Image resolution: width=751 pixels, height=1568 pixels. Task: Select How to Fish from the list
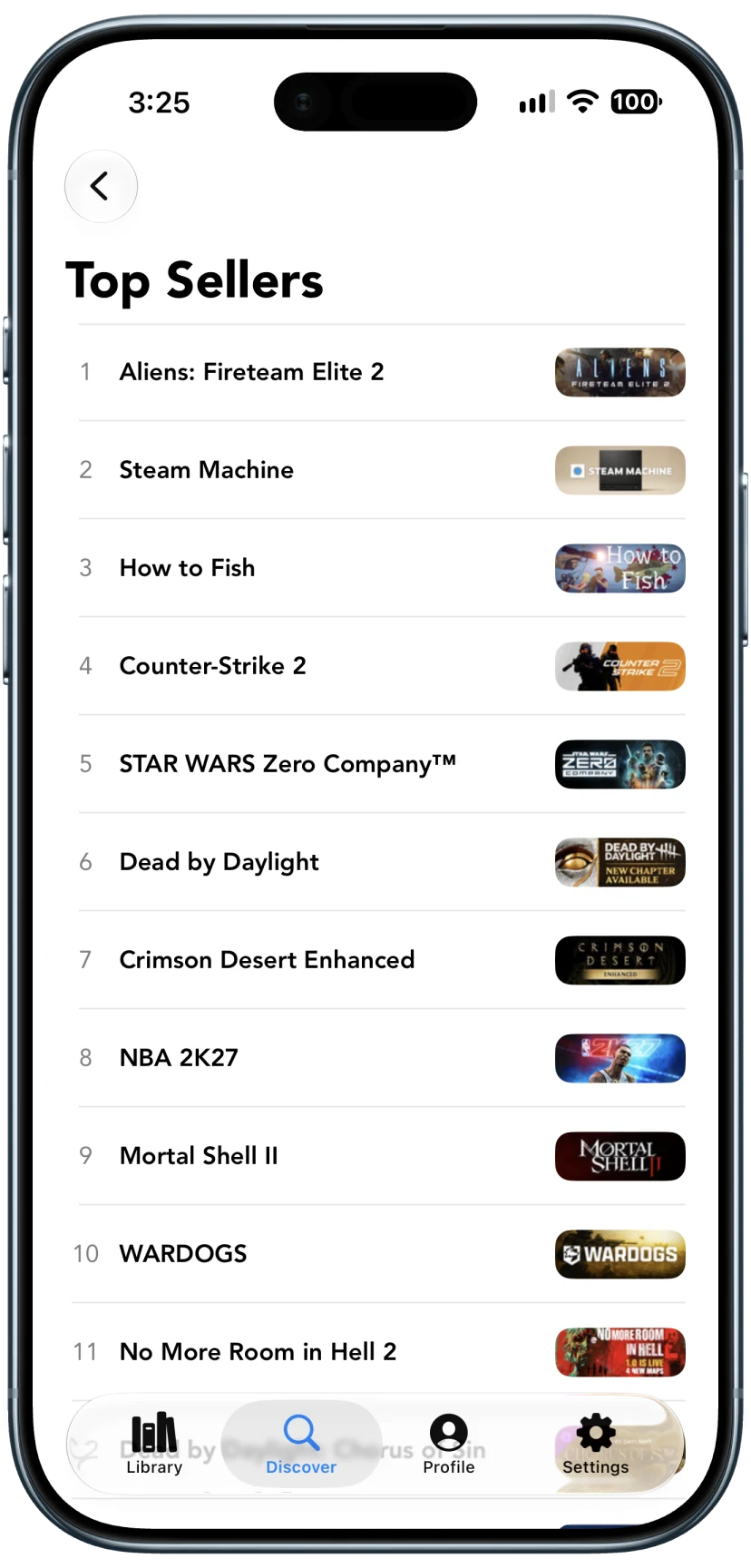tap(381, 568)
